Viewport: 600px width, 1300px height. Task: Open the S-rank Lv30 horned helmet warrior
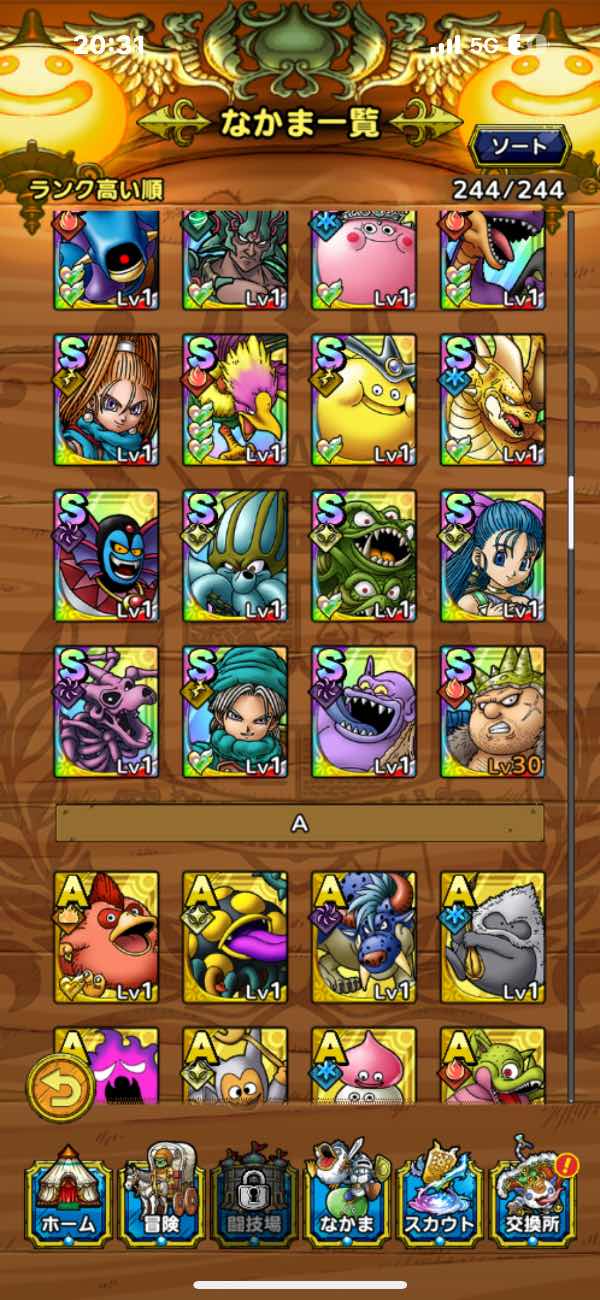pos(493,712)
